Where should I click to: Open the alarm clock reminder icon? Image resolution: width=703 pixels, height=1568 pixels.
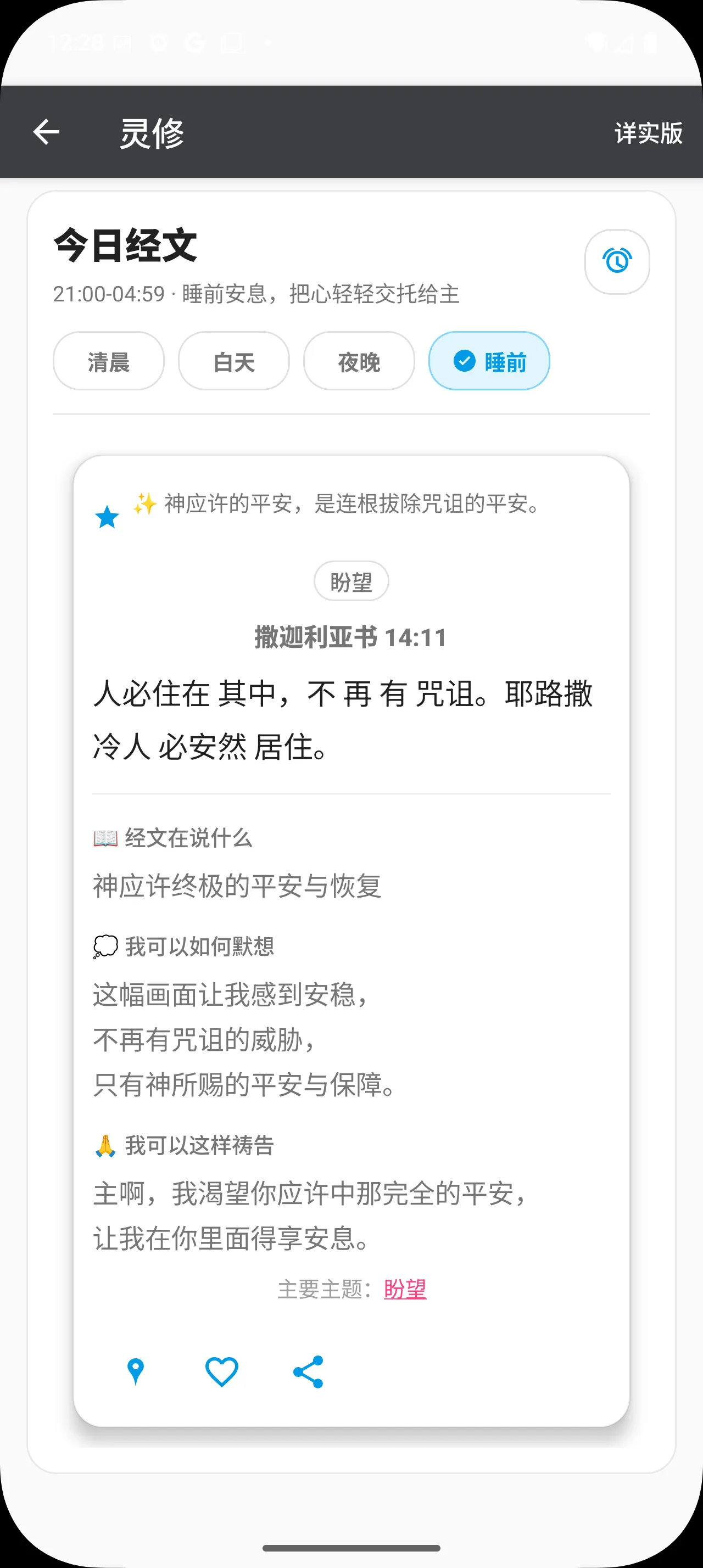click(x=617, y=262)
